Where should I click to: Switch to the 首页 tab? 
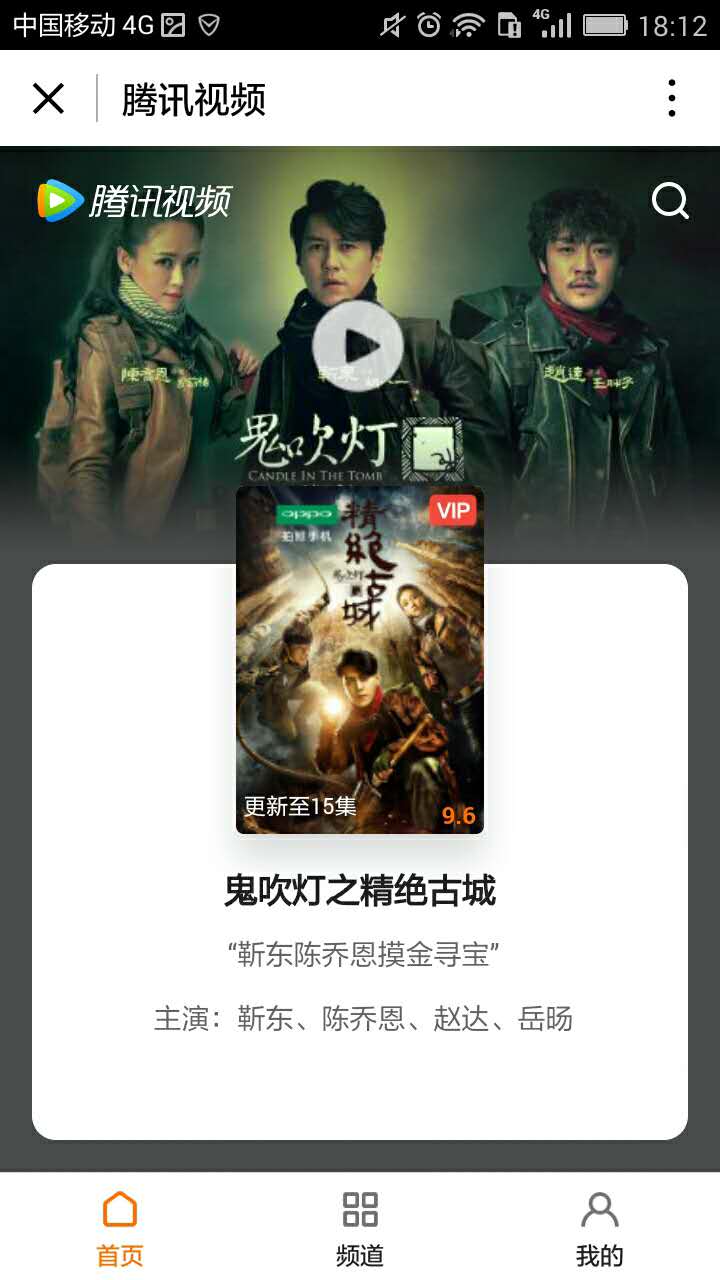120,1228
